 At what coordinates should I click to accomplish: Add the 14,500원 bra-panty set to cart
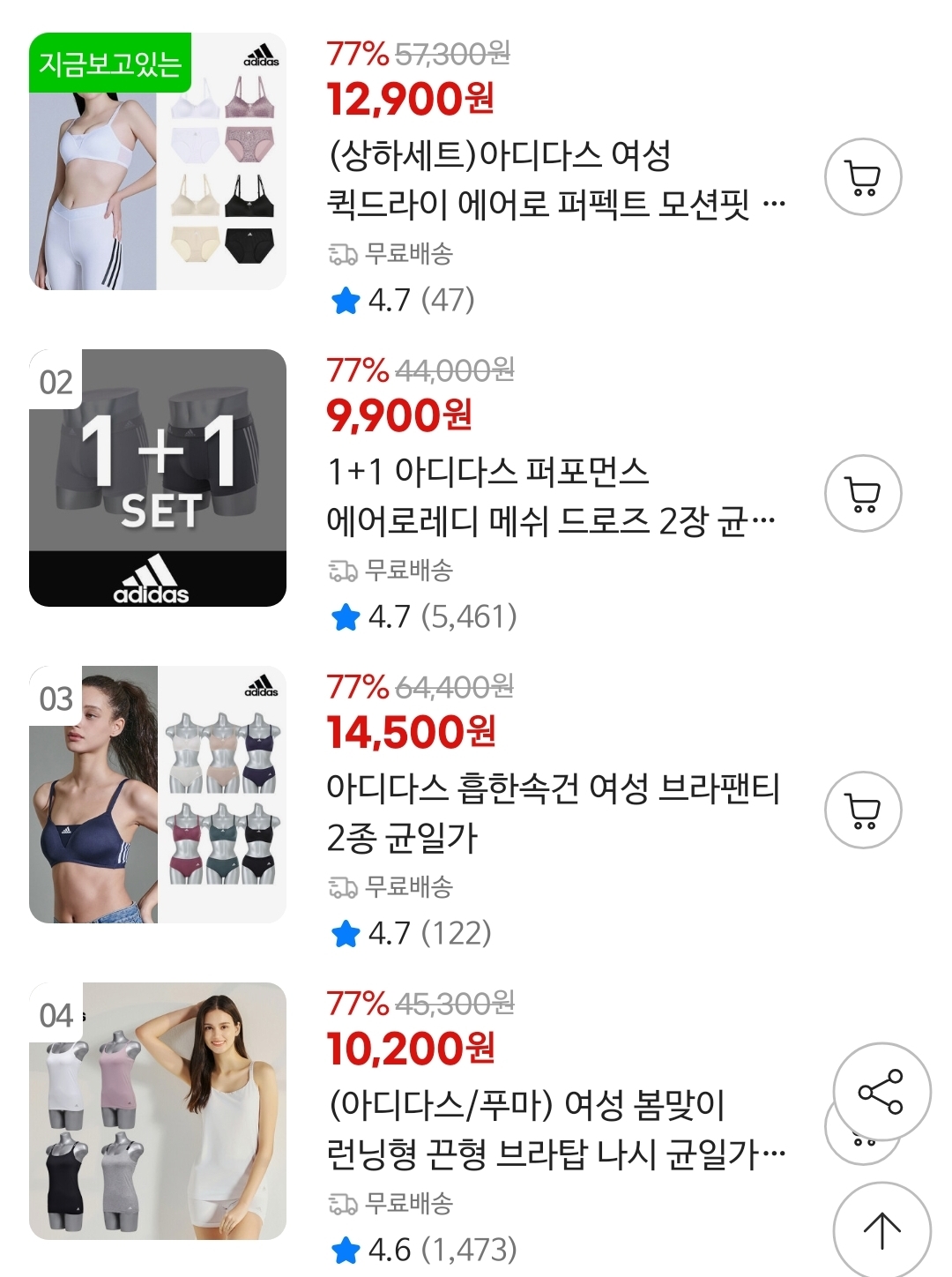pos(863,810)
